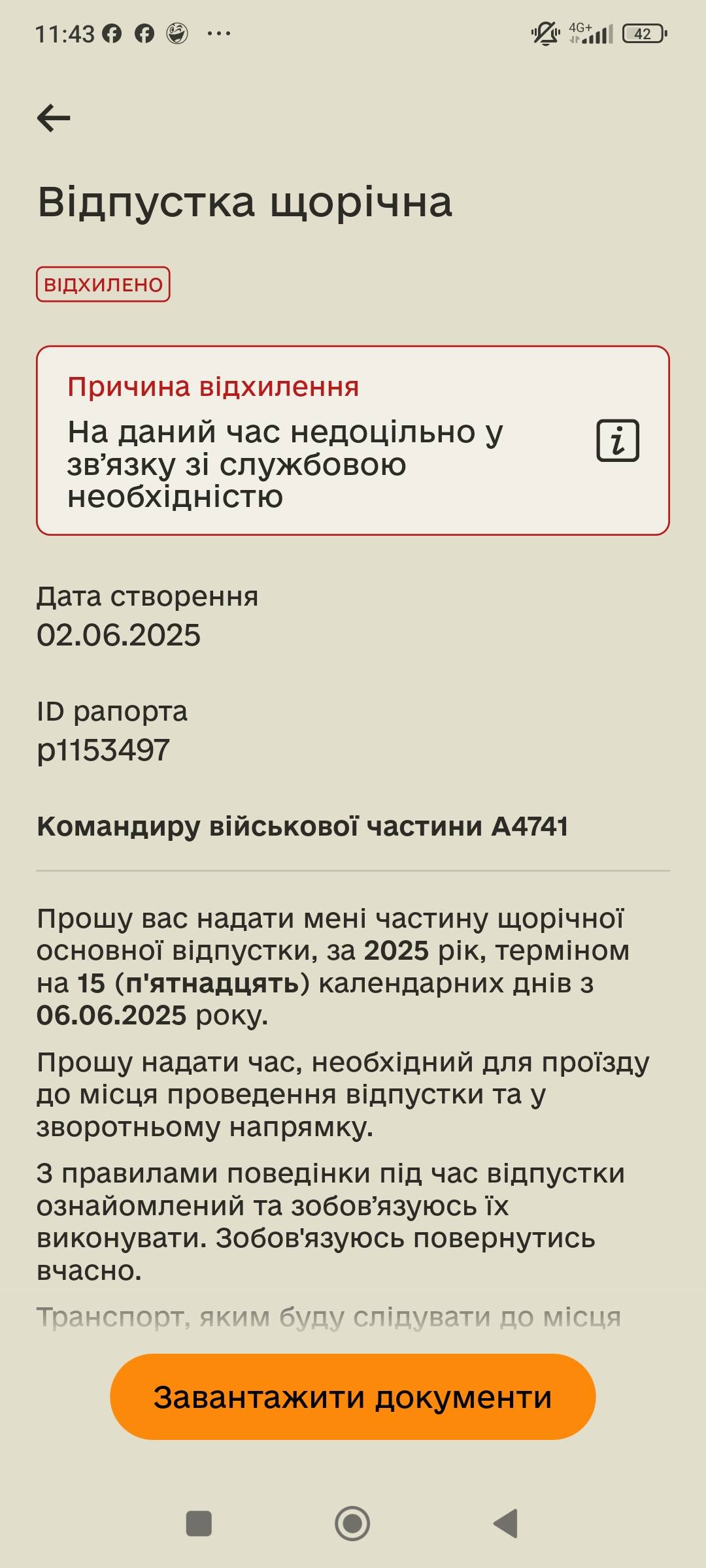Open the rejection reason info icon
706x1568 pixels.
pyautogui.click(x=618, y=440)
